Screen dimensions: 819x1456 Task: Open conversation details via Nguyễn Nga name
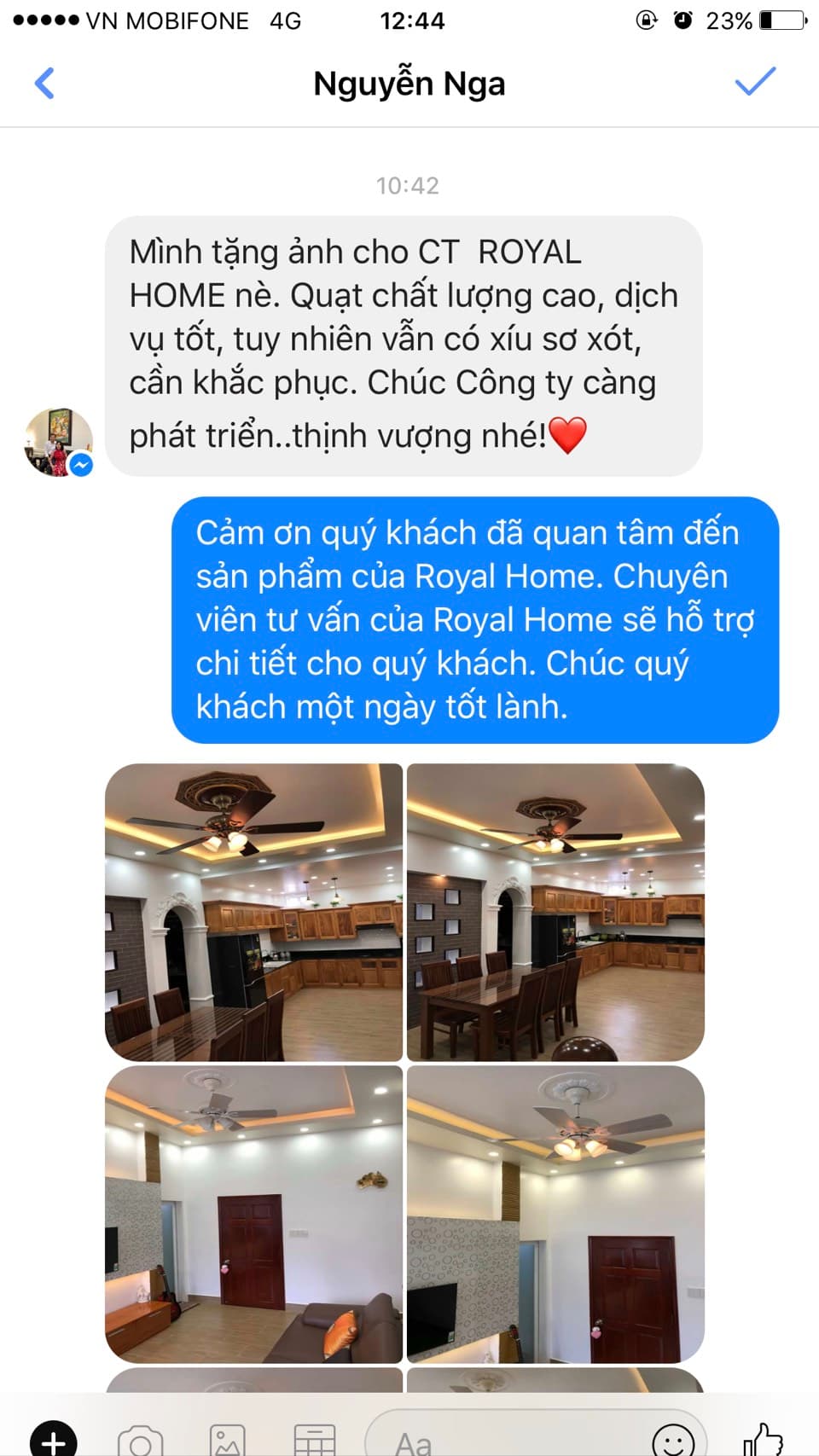click(x=409, y=83)
